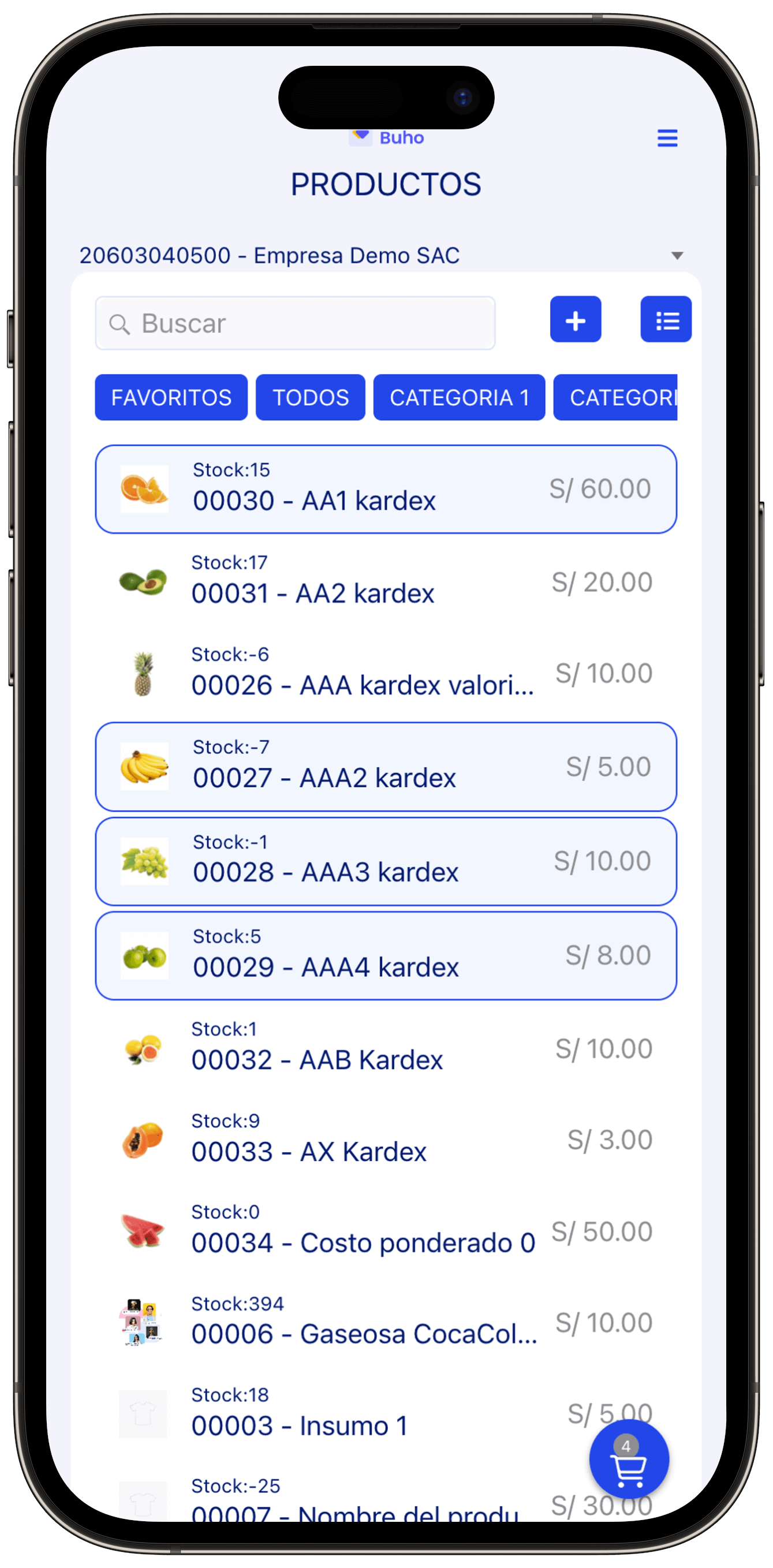Expand the Empresa Demo SAC company dropdown

tap(677, 256)
